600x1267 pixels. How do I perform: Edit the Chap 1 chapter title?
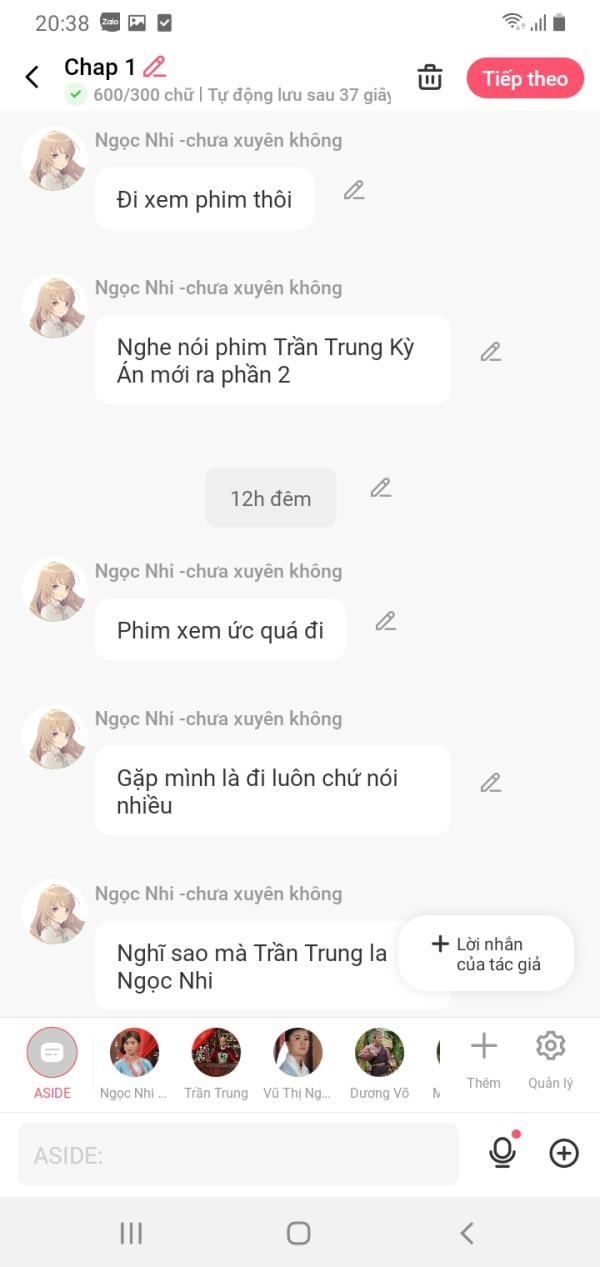pos(154,67)
